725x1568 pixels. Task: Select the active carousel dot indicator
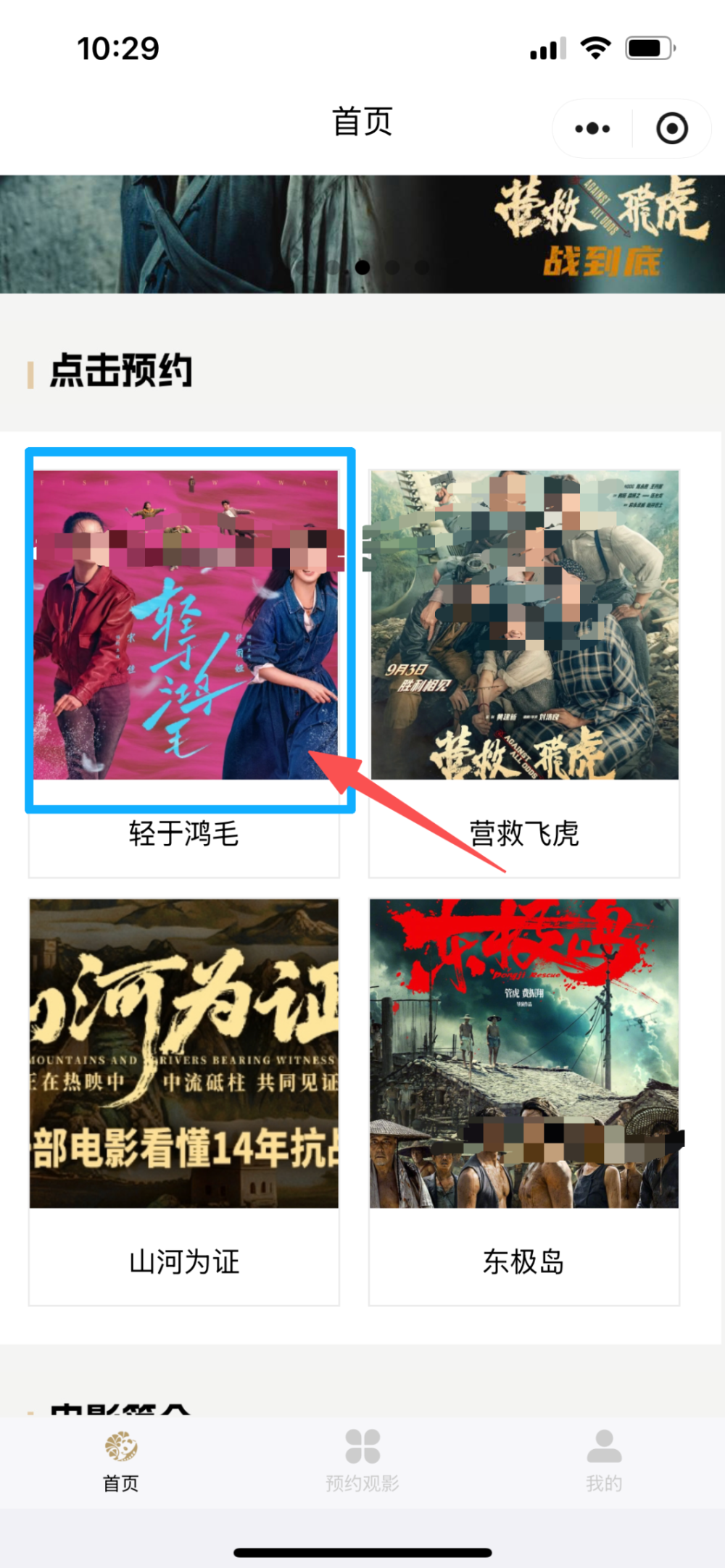point(364,267)
